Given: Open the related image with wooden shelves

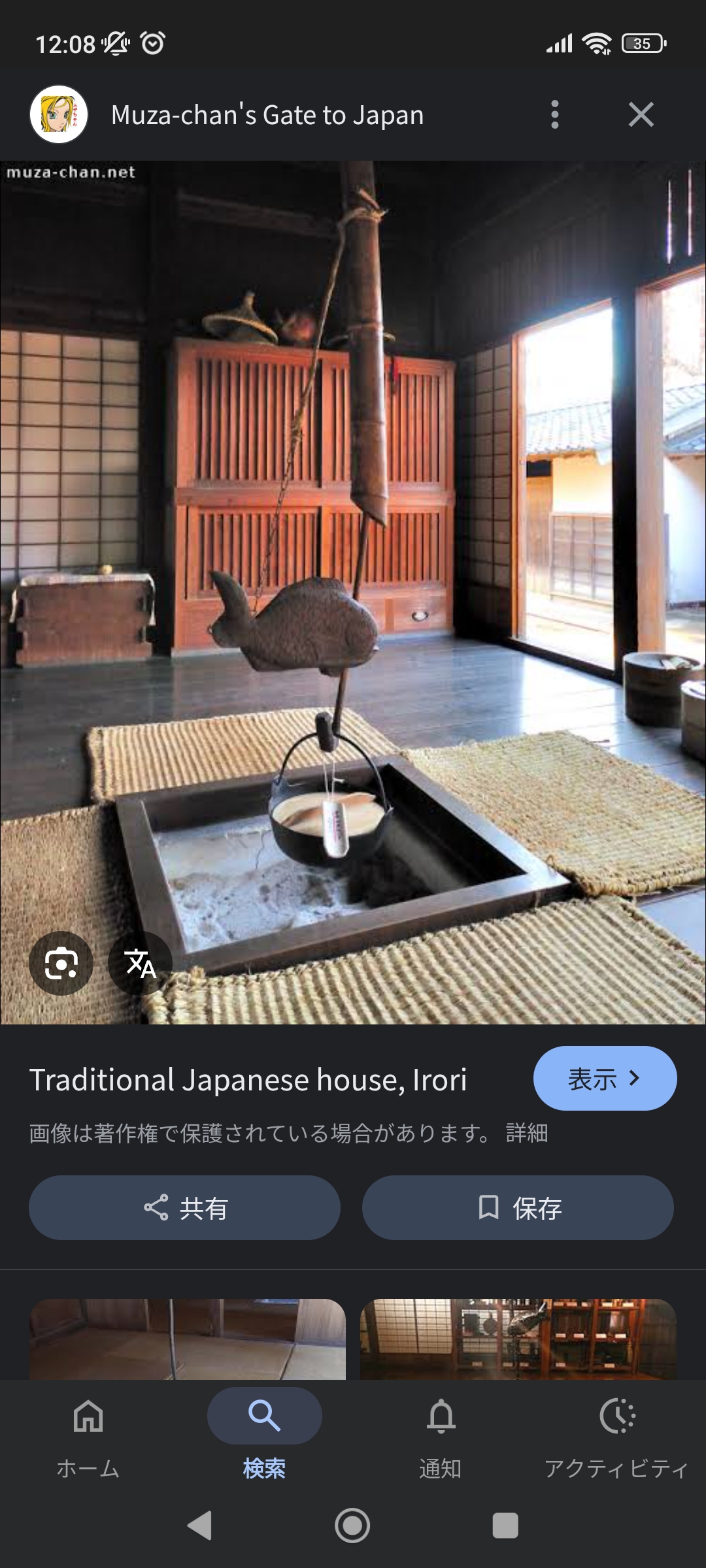Looking at the screenshot, I should [518, 1339].
